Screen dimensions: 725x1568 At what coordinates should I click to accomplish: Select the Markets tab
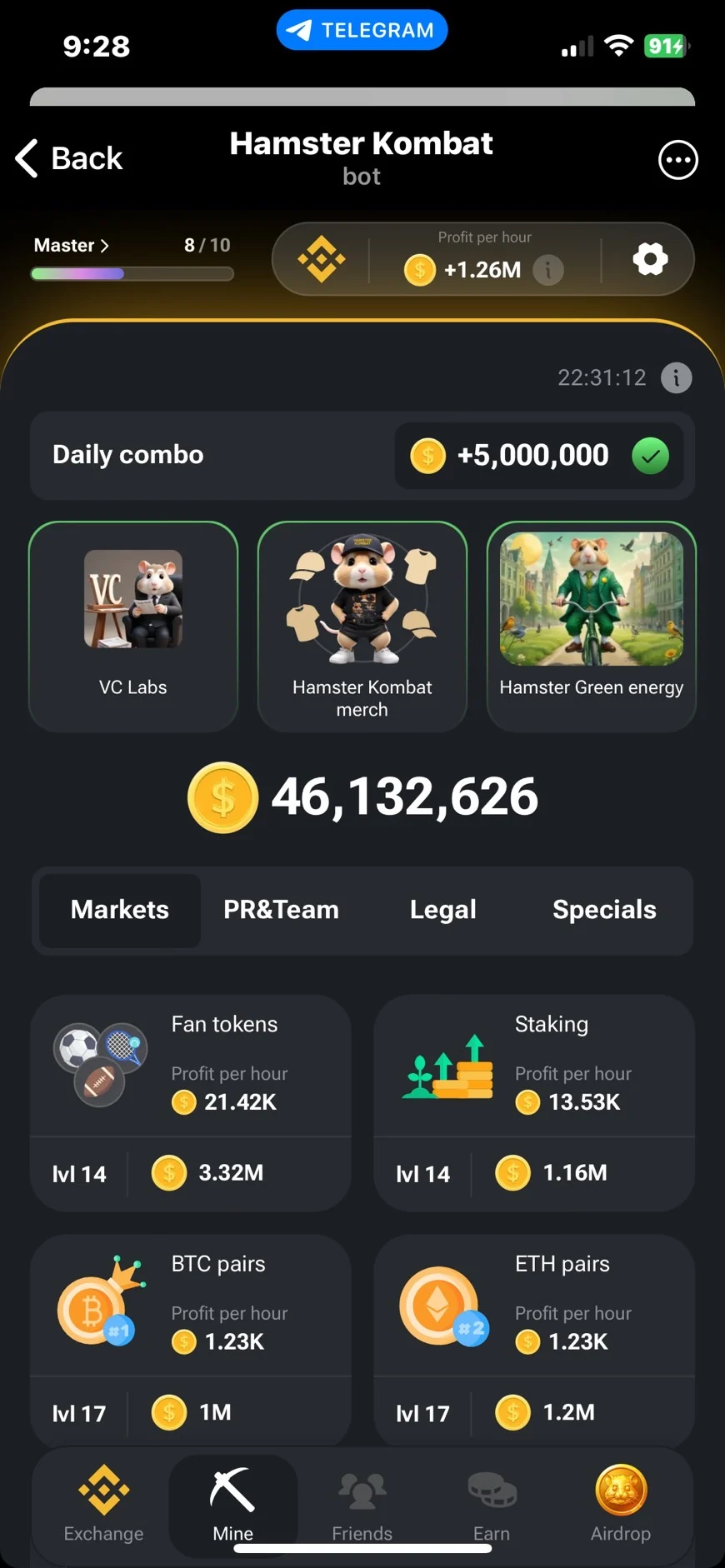pos(120,910)
